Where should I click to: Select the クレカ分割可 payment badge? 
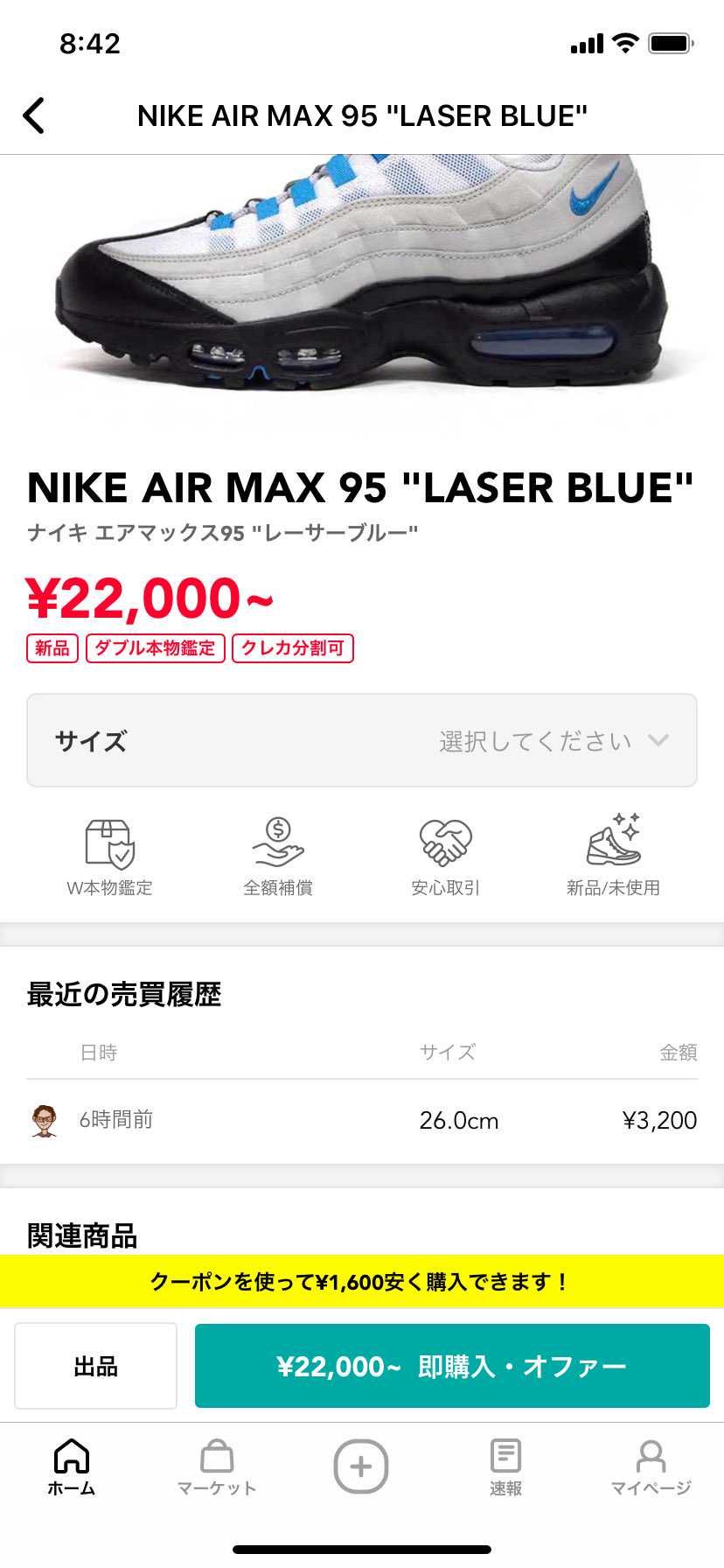(292, 648)
